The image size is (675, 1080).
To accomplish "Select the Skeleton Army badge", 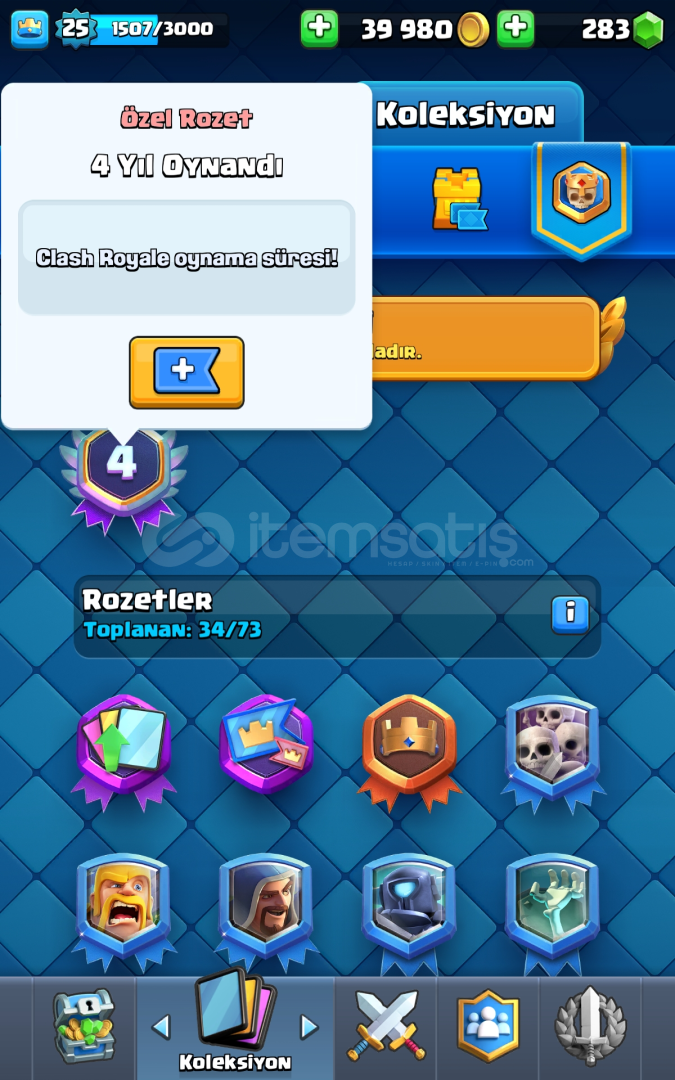I will [x=552, y=753].
